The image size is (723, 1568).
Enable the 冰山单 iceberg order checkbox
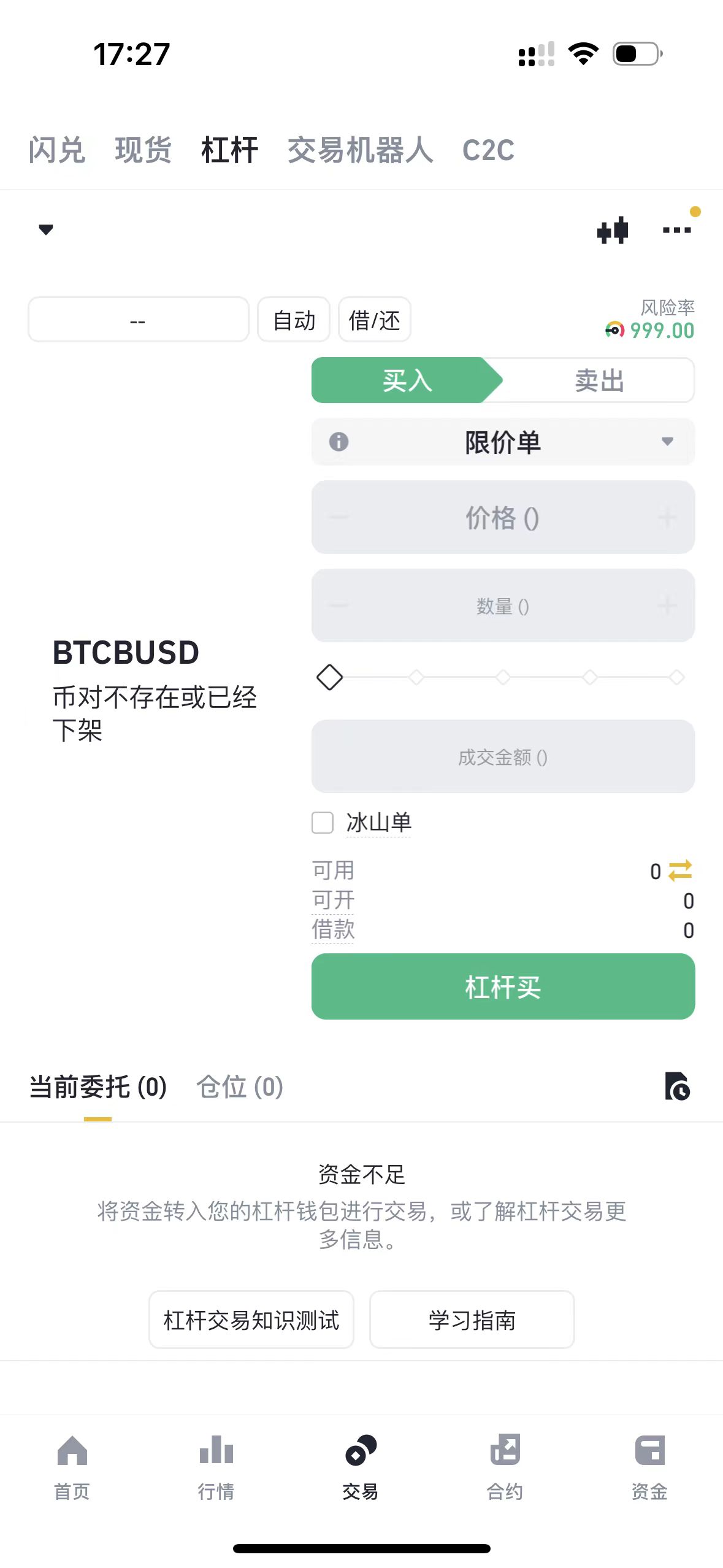pos(322,823)
